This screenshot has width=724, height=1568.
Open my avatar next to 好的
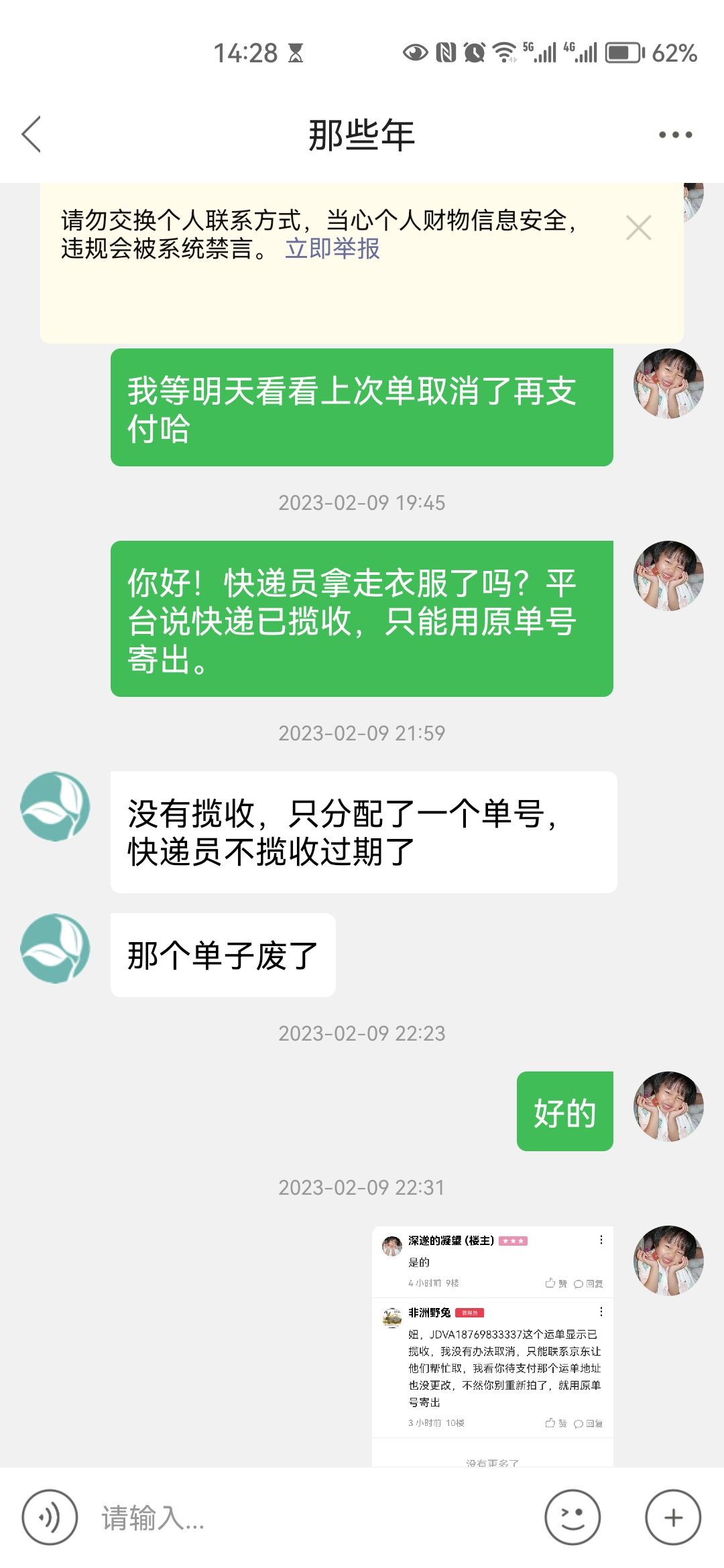[x=668, y=1106]
